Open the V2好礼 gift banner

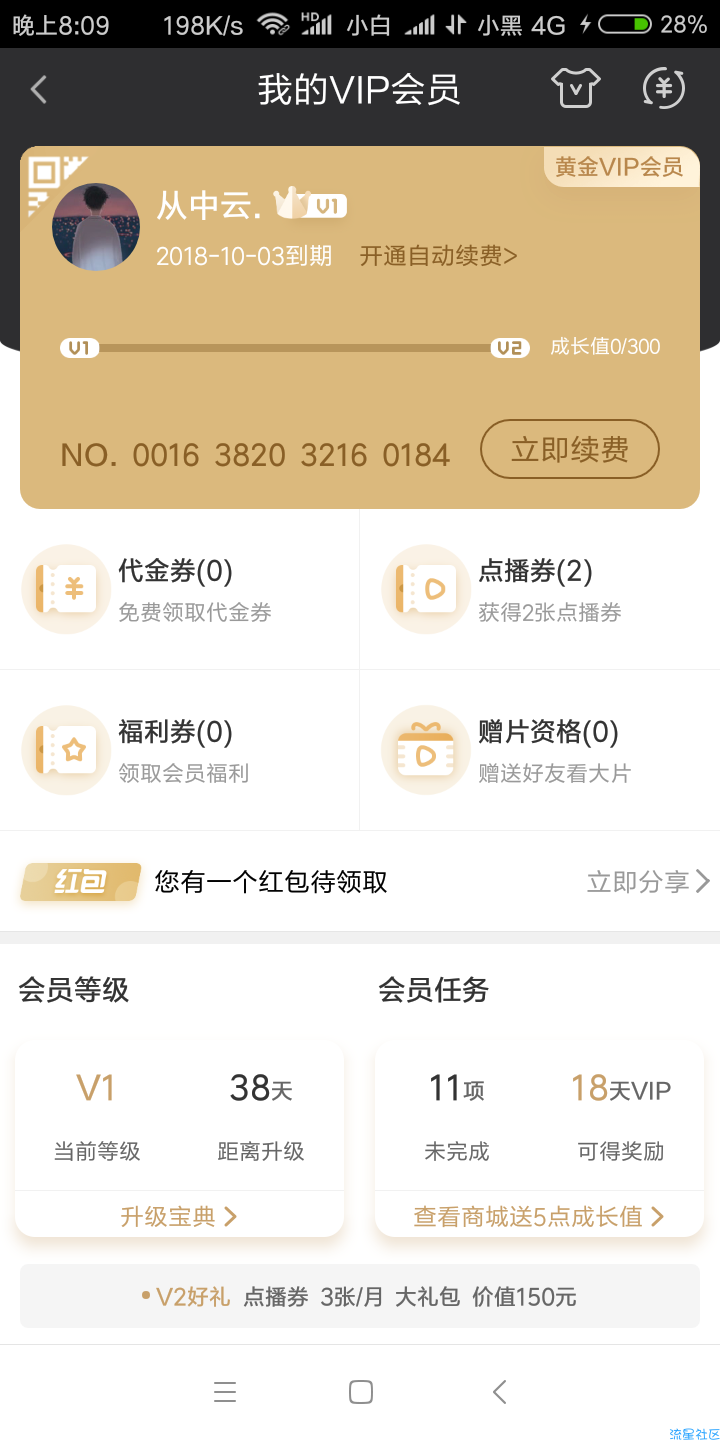pyautogui.click(x=360, y=1296)
